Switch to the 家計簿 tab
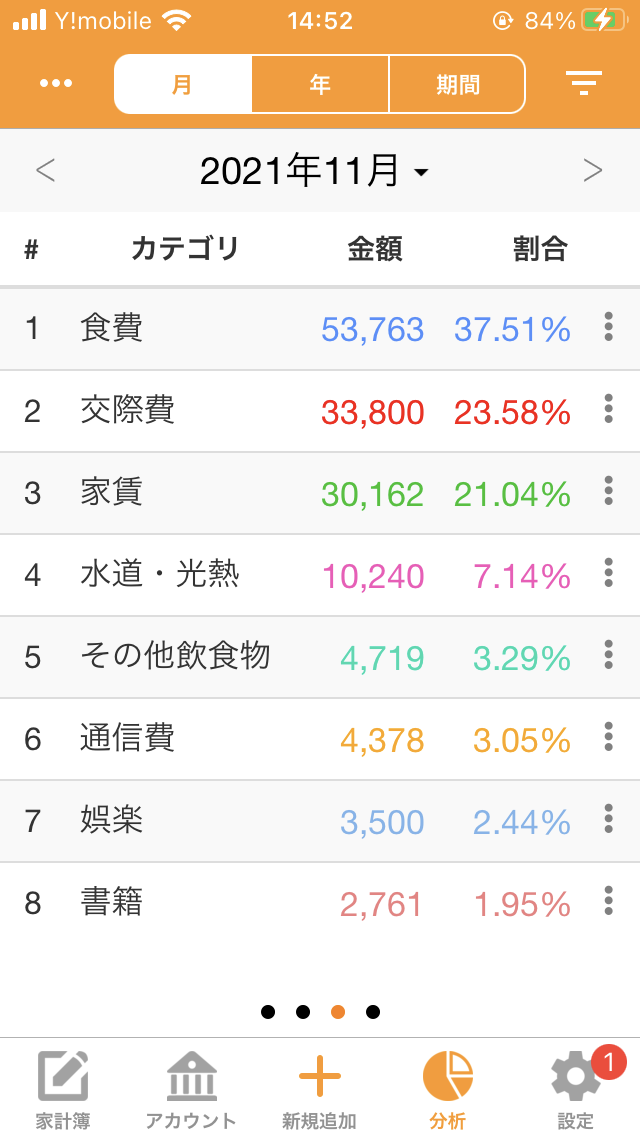The width and height of the screenshot is (640, 1136). [63, 1089]
